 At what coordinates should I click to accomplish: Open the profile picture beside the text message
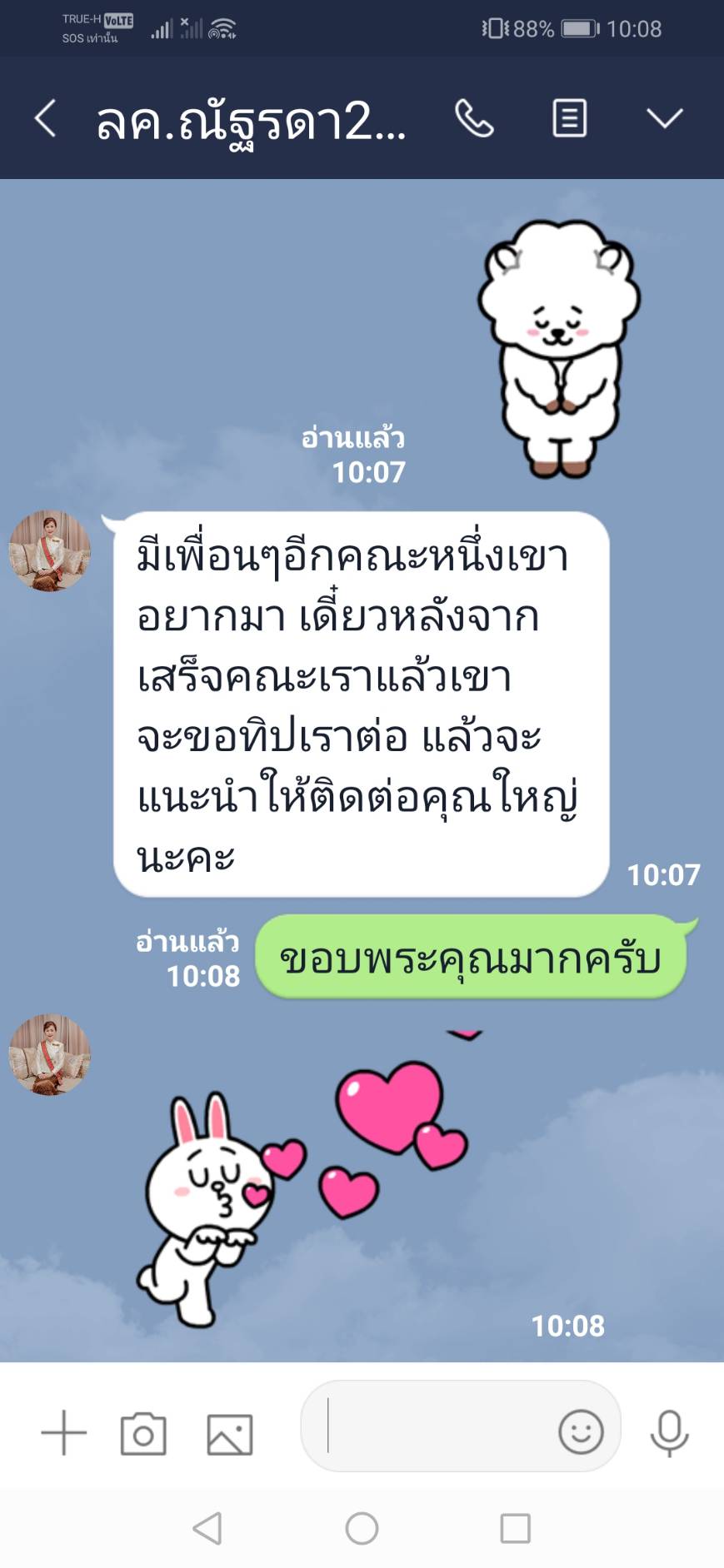[50, 551]
